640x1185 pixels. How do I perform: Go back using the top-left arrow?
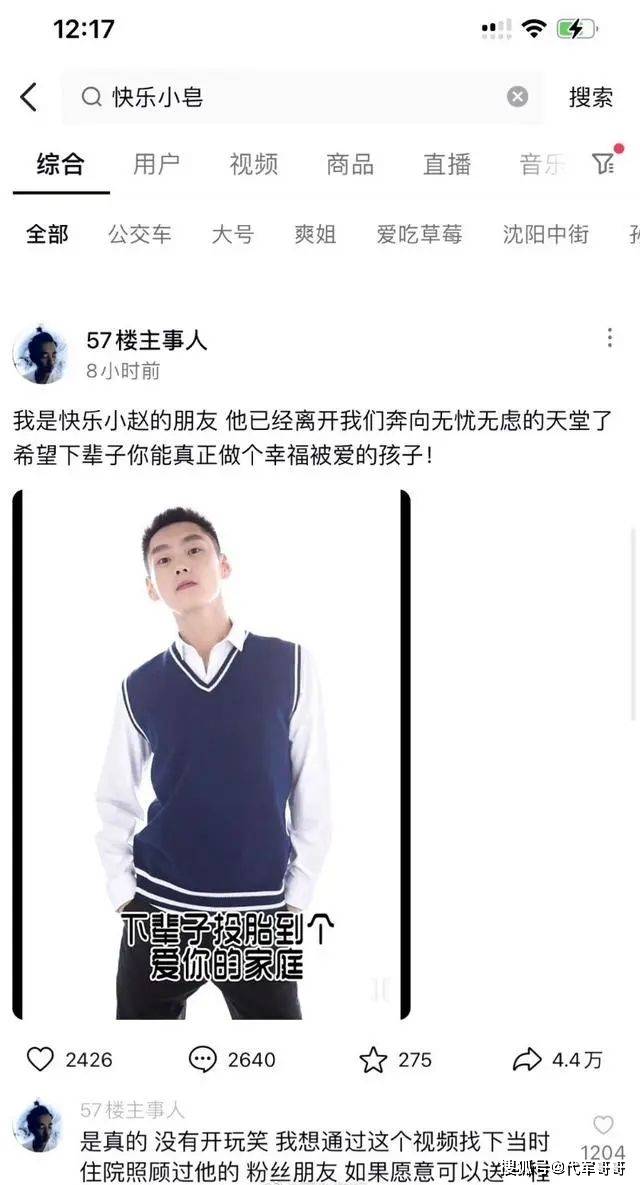click(28, 97)
